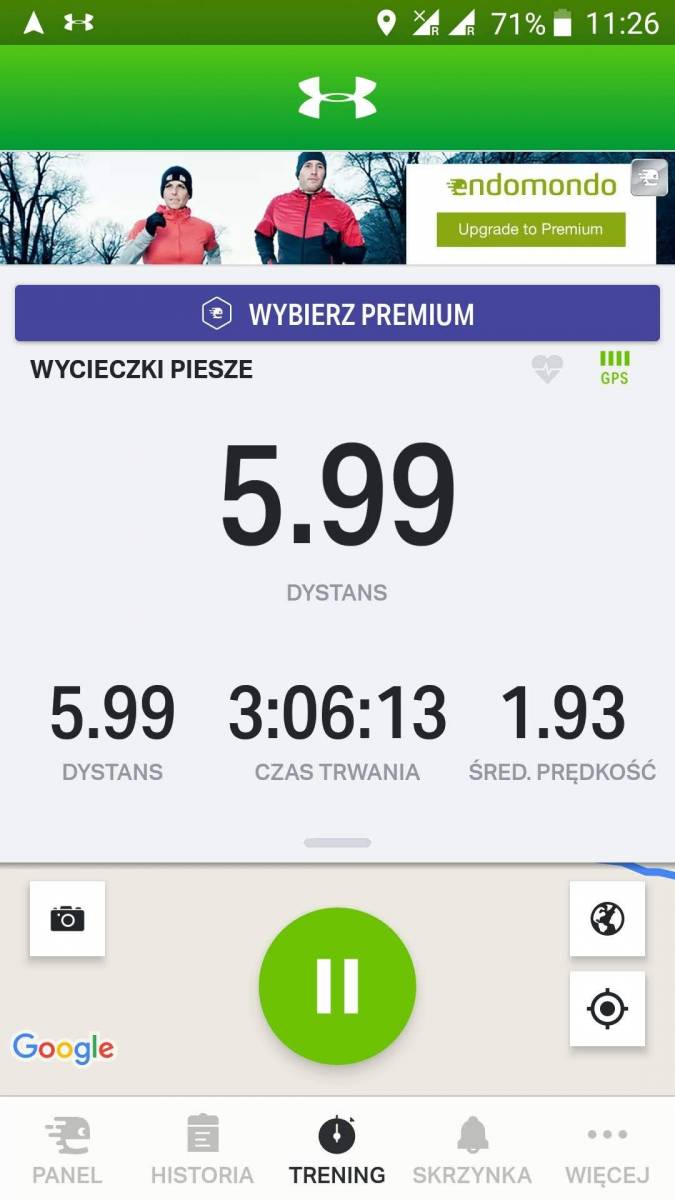Viewport: 675px width, 1200px height.
Task: Change the CZAS TRWANIA stat field
Action: (x=337, y=730)
